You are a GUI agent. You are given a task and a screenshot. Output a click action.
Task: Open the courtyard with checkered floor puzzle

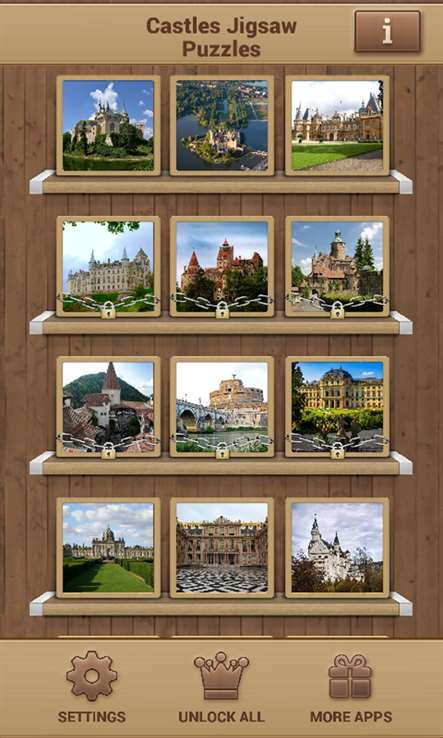coord(222,548)
